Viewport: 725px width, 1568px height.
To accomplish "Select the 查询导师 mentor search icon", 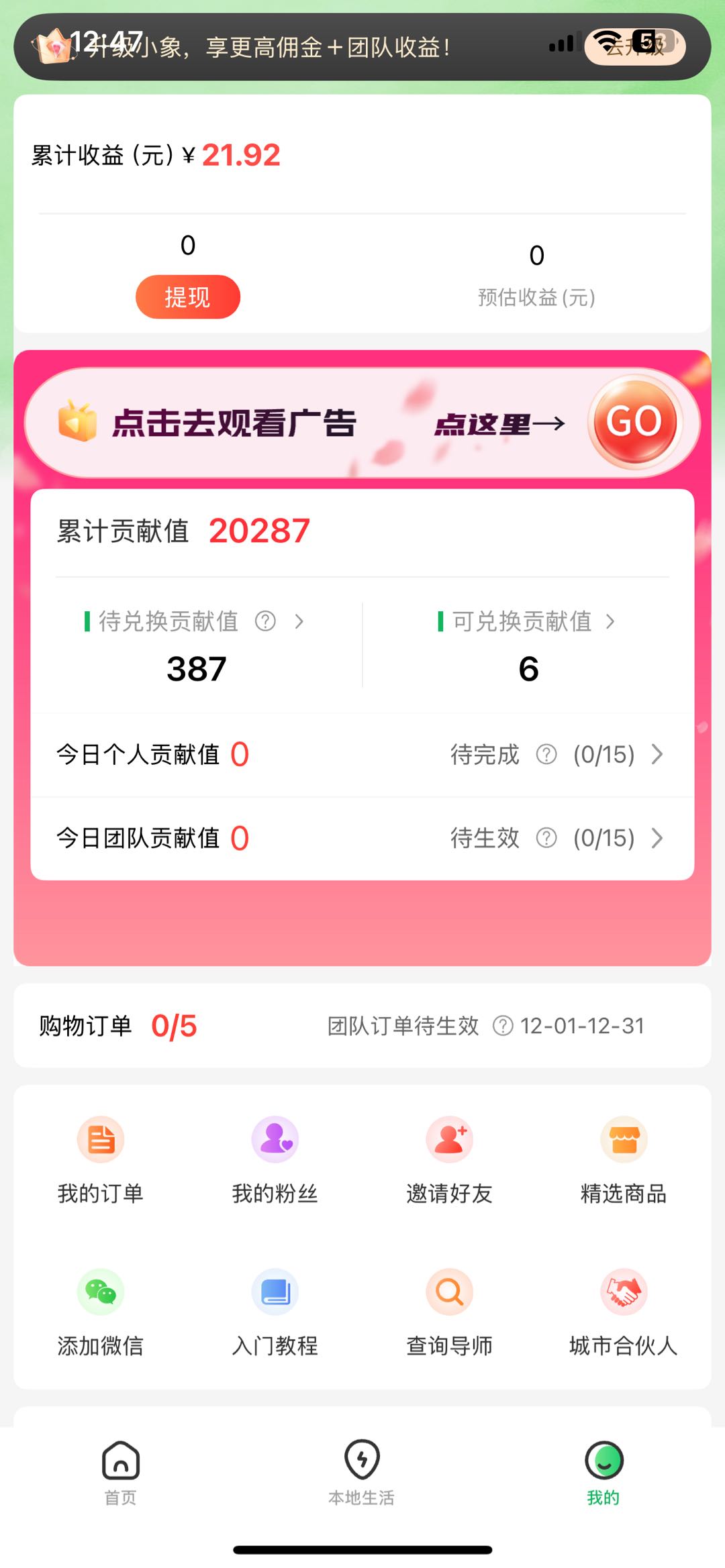I will [448, 1294].
